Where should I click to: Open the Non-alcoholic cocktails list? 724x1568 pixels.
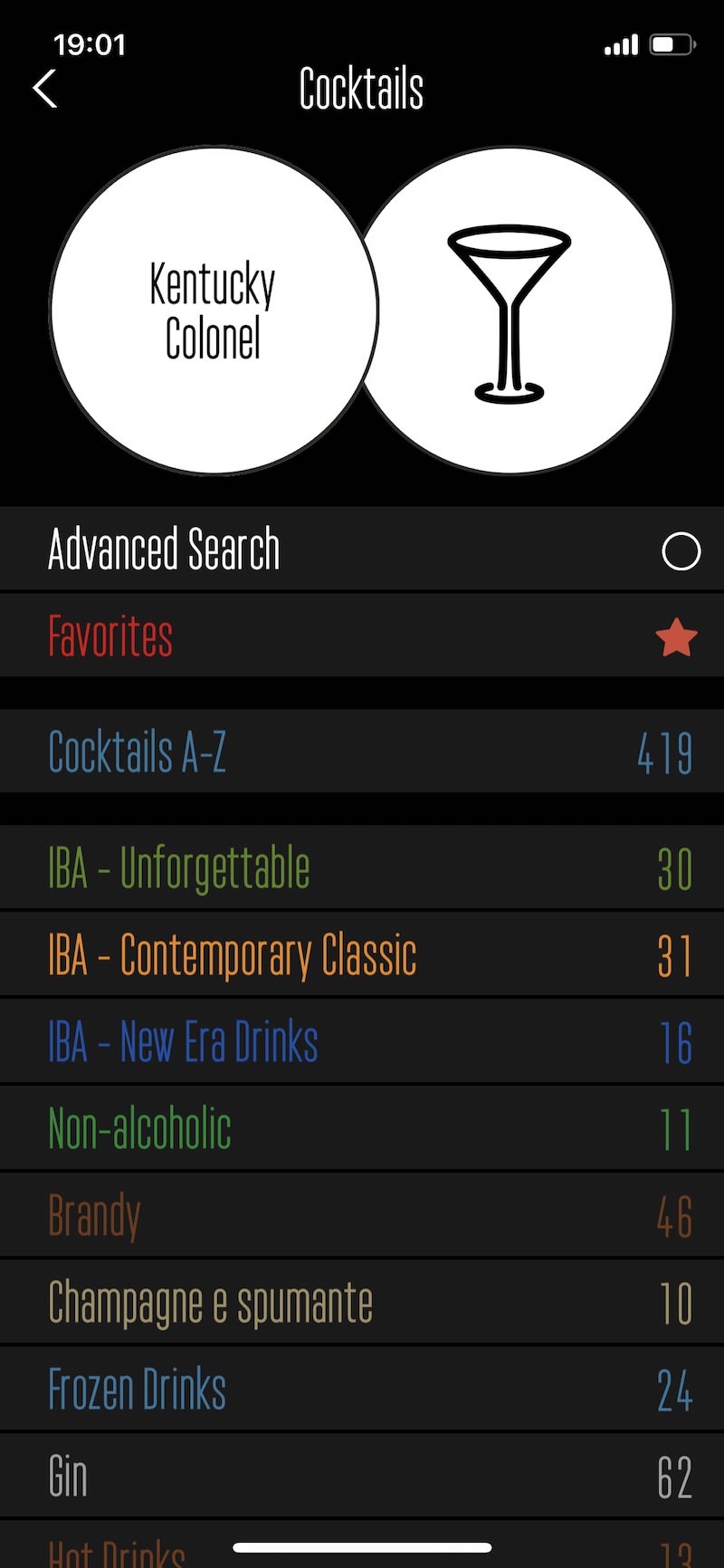[x=362, y=1129]
